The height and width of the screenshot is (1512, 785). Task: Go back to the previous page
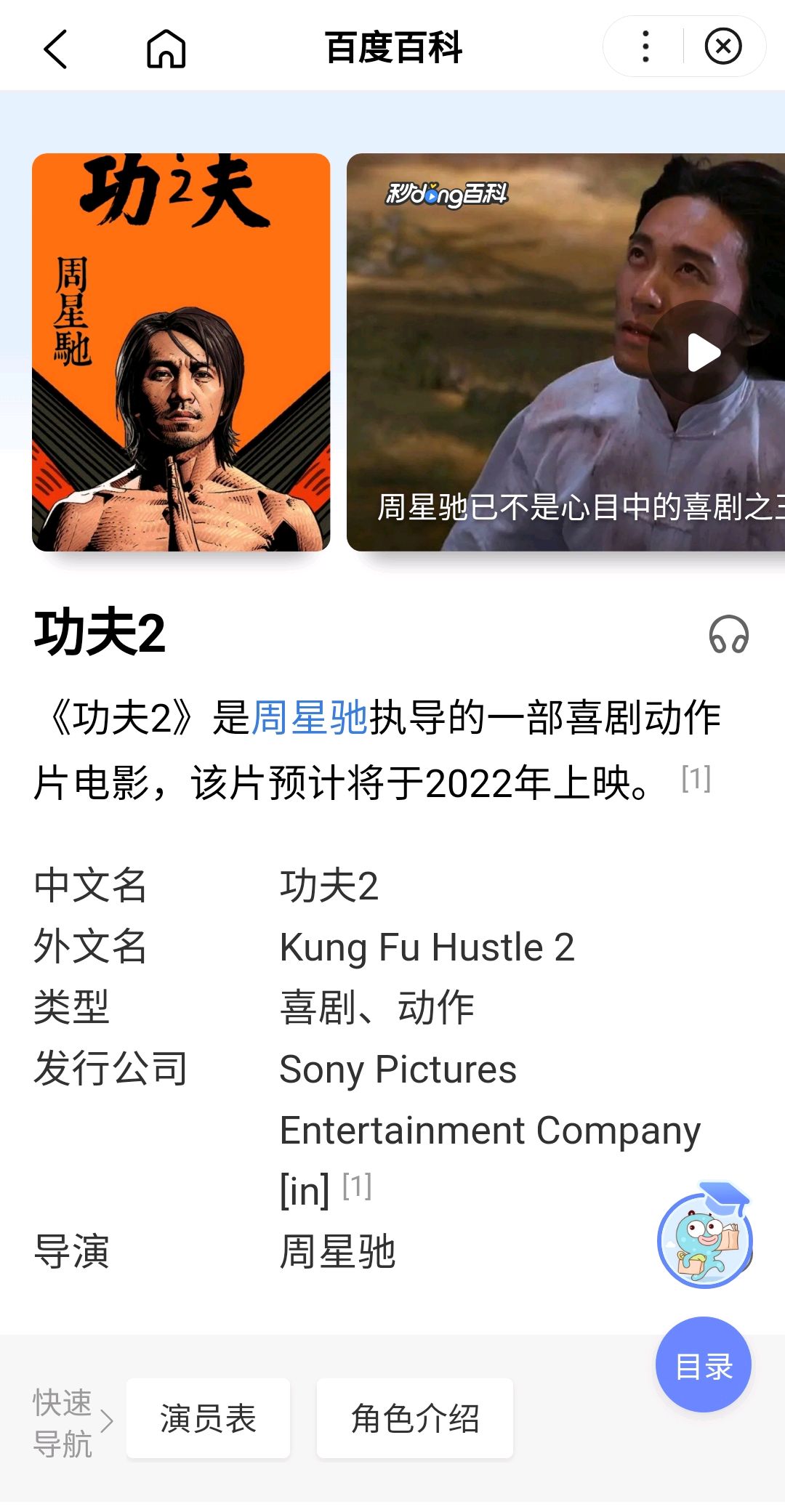click(x=56, y=49)
